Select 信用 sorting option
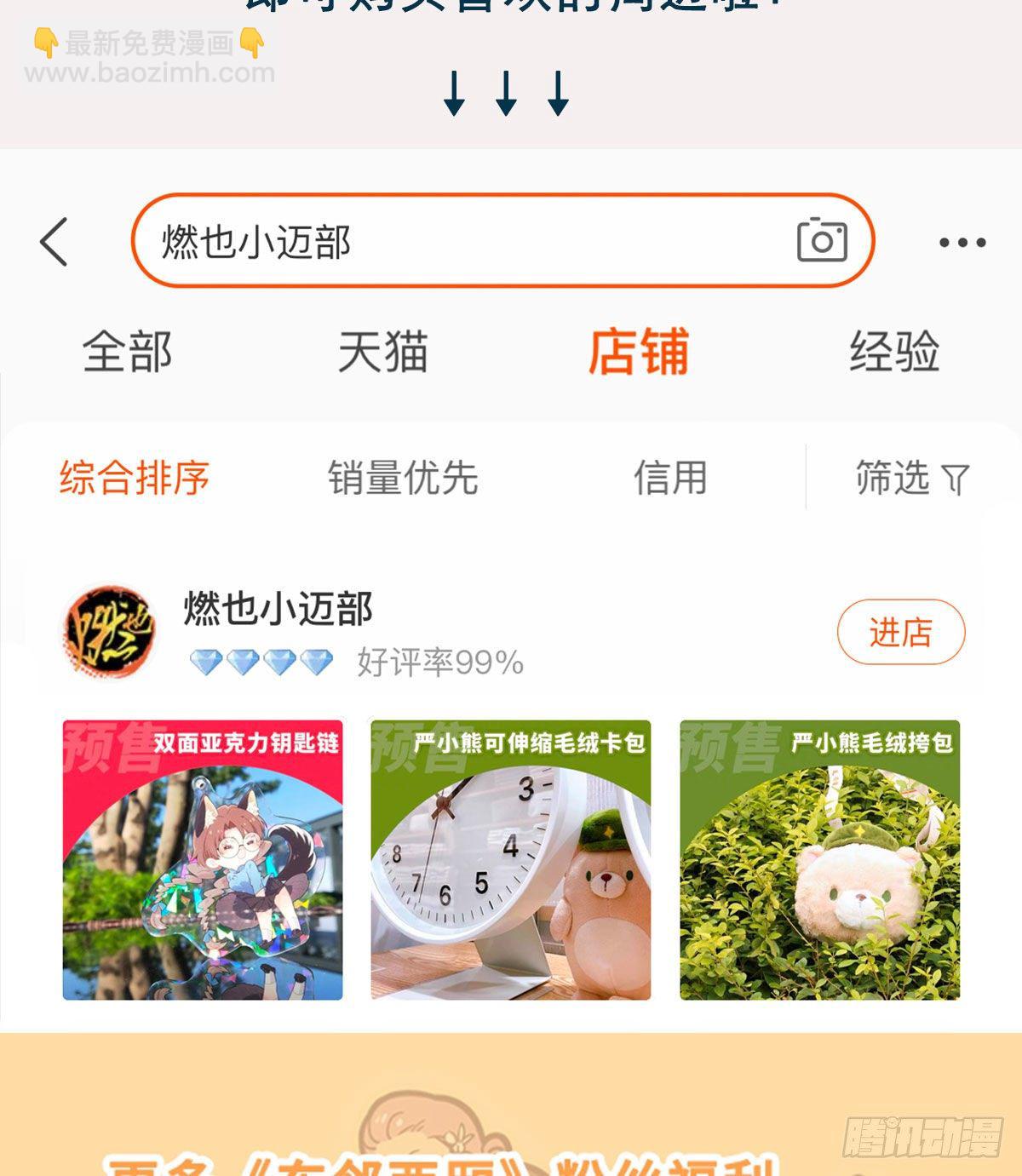 tap(670, 477)
